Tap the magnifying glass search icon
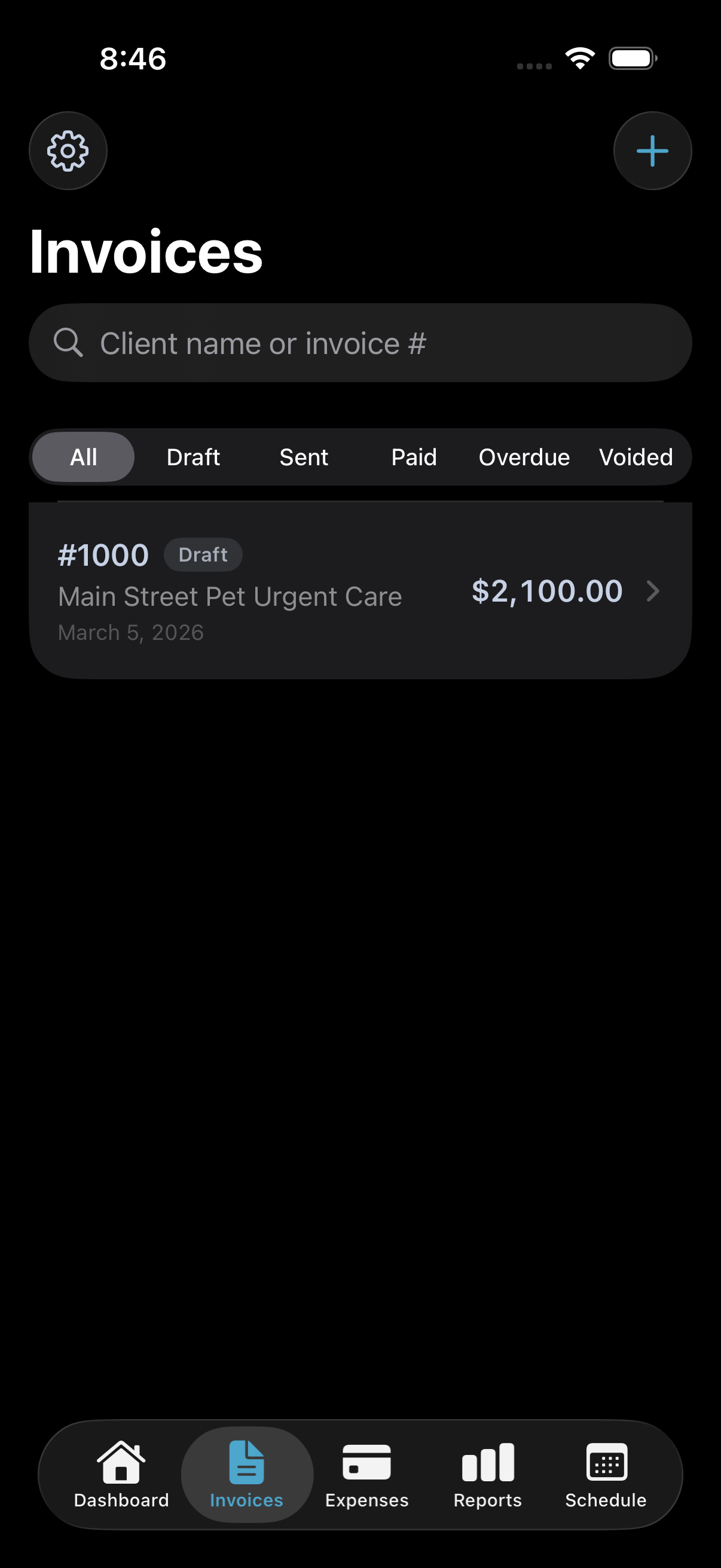Screen dimensions: 721x1568 tap(69, 343)
